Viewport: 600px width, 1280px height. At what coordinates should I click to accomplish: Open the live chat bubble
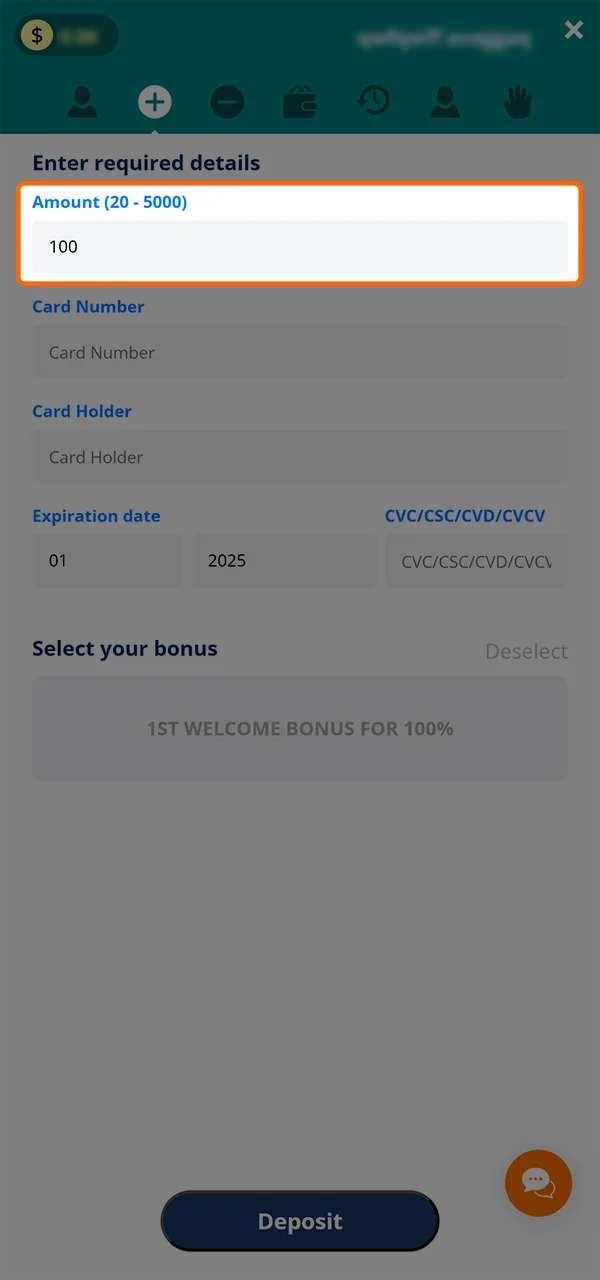click(x=538, y=1183)
